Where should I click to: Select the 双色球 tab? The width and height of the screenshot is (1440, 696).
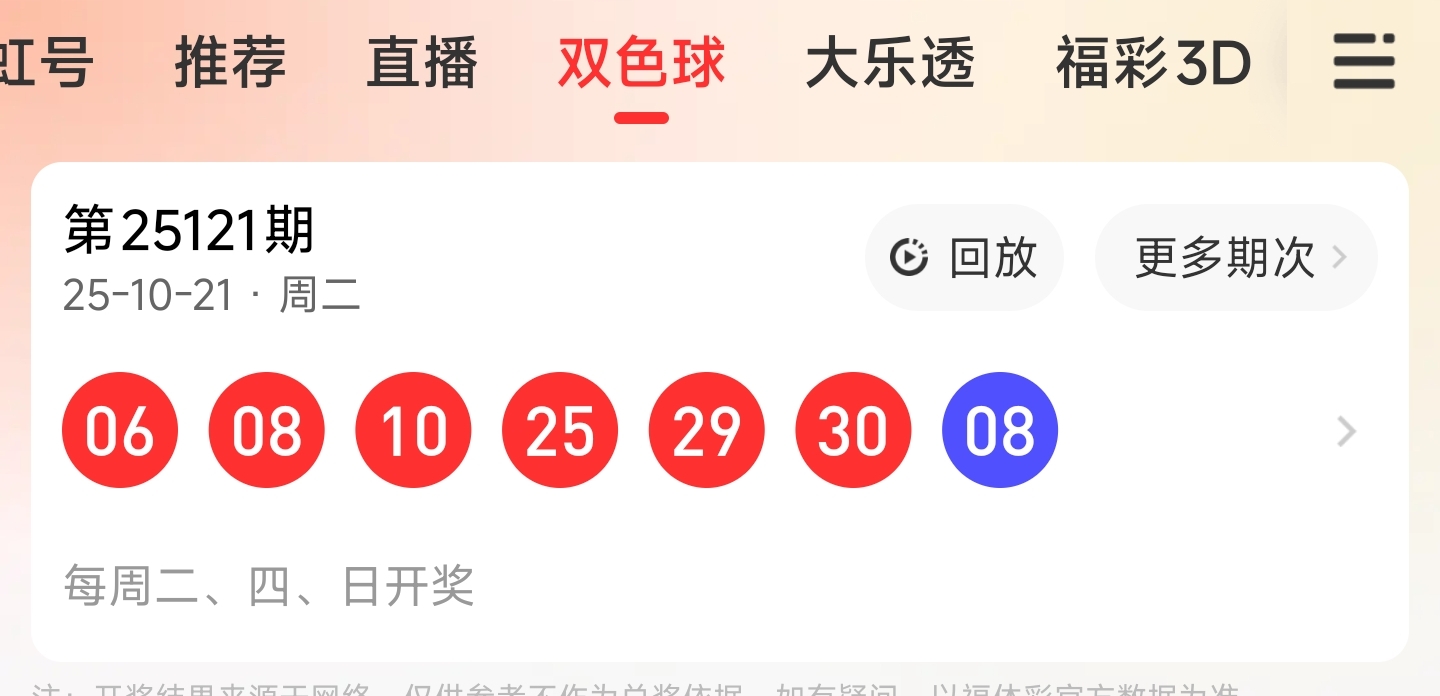[641, 62]
